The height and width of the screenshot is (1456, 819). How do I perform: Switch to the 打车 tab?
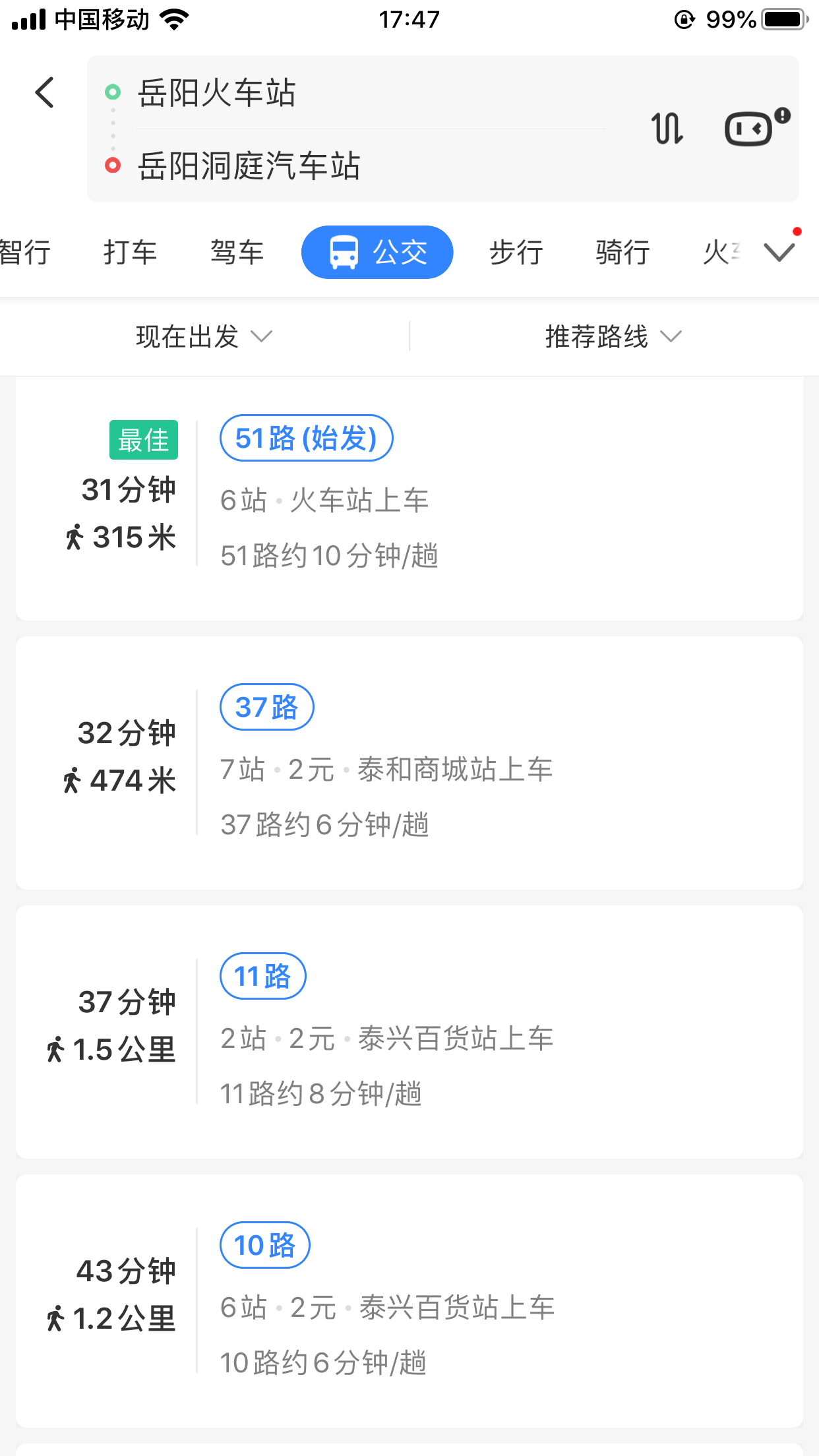(130, 253)
